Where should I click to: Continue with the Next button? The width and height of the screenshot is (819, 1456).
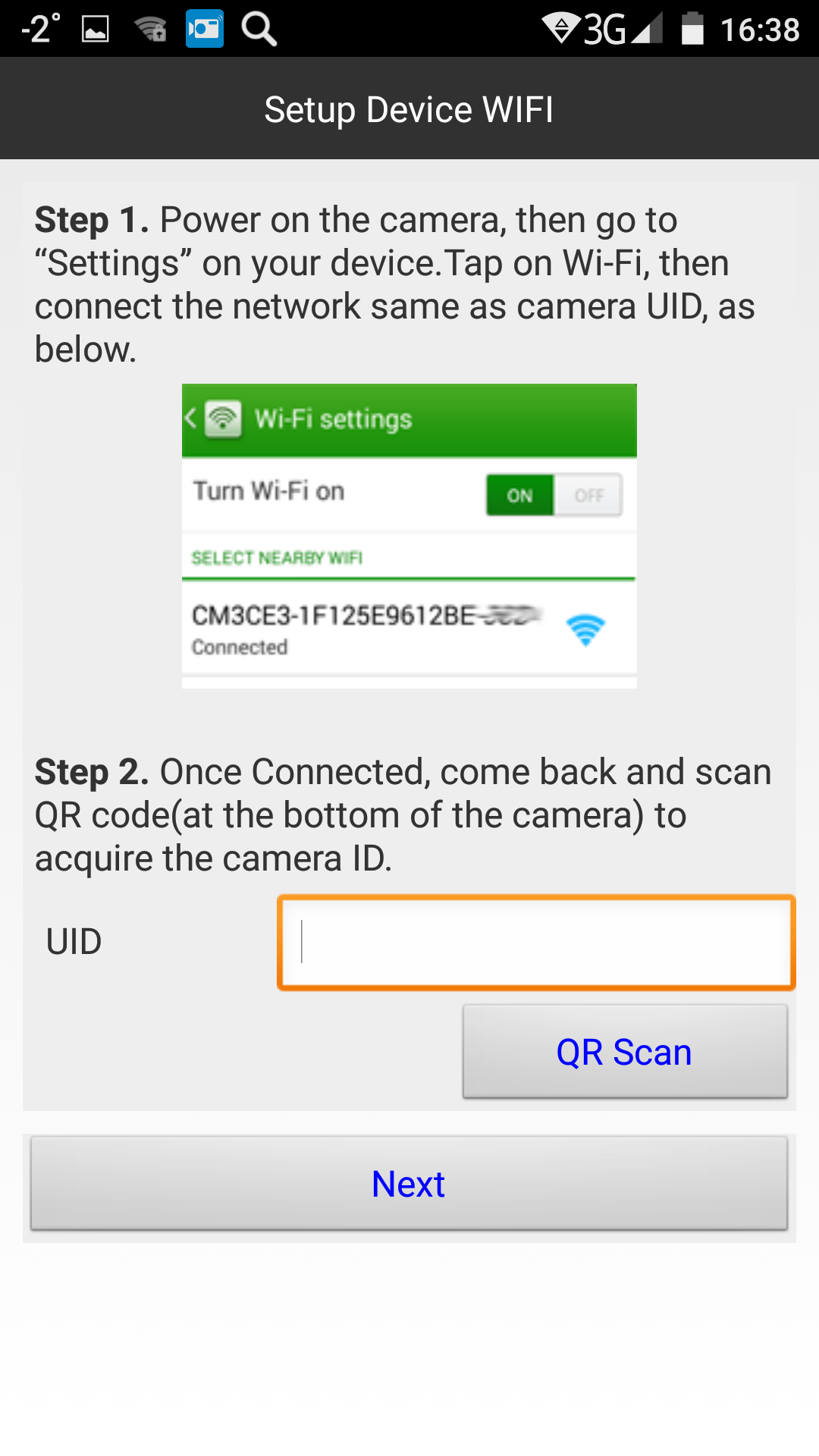point(409,1183)
